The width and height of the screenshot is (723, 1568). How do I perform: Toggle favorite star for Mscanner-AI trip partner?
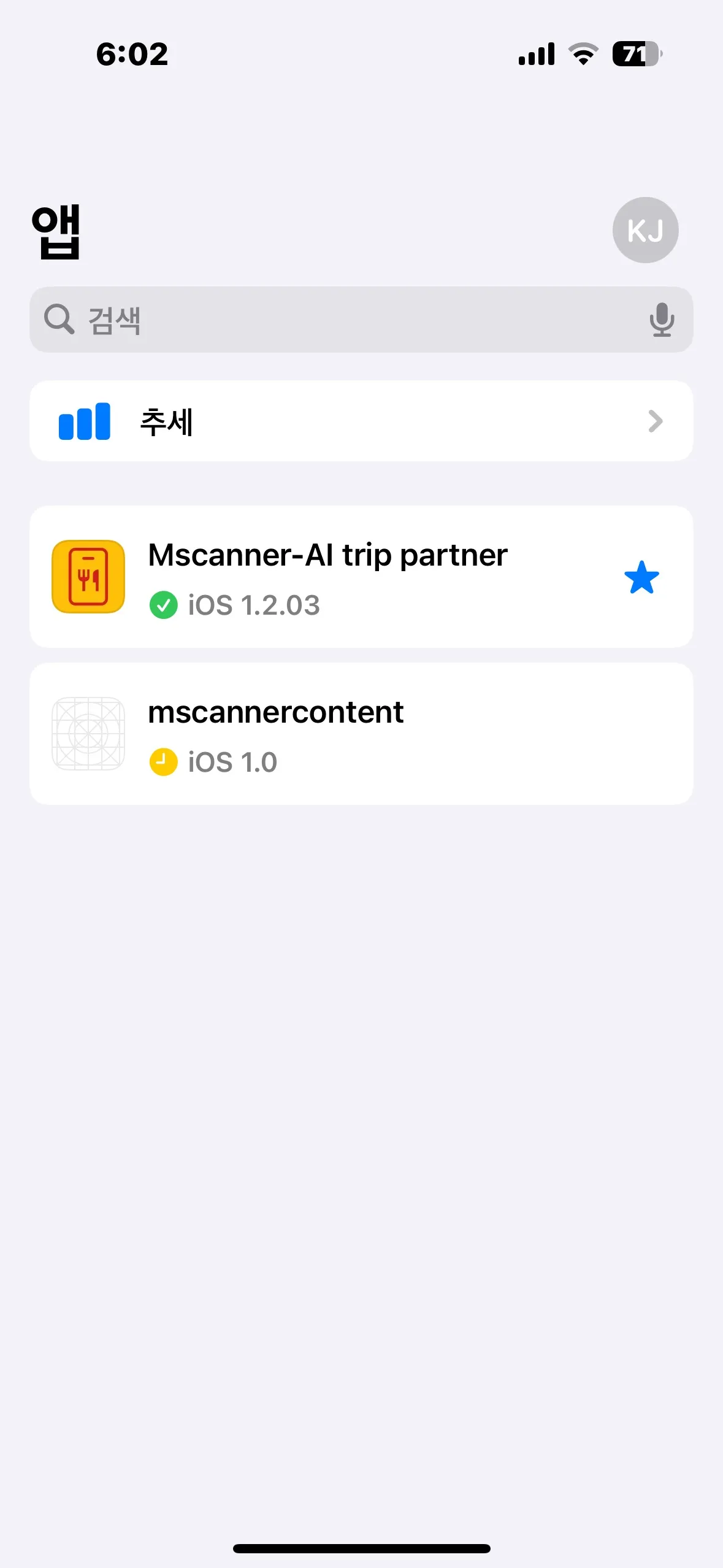point(641,577)
